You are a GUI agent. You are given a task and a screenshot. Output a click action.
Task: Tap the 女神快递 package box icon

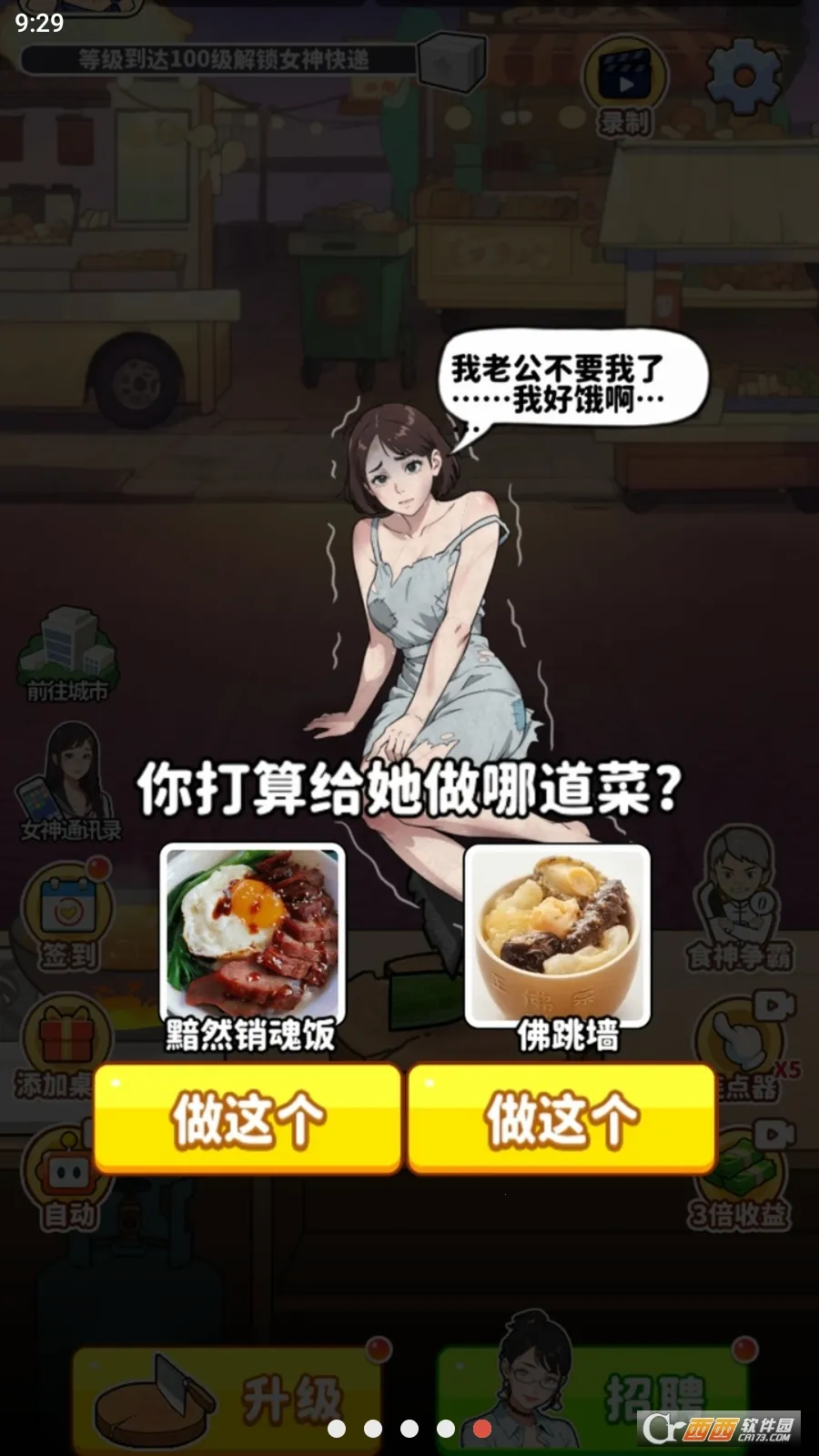pos(452,62)
